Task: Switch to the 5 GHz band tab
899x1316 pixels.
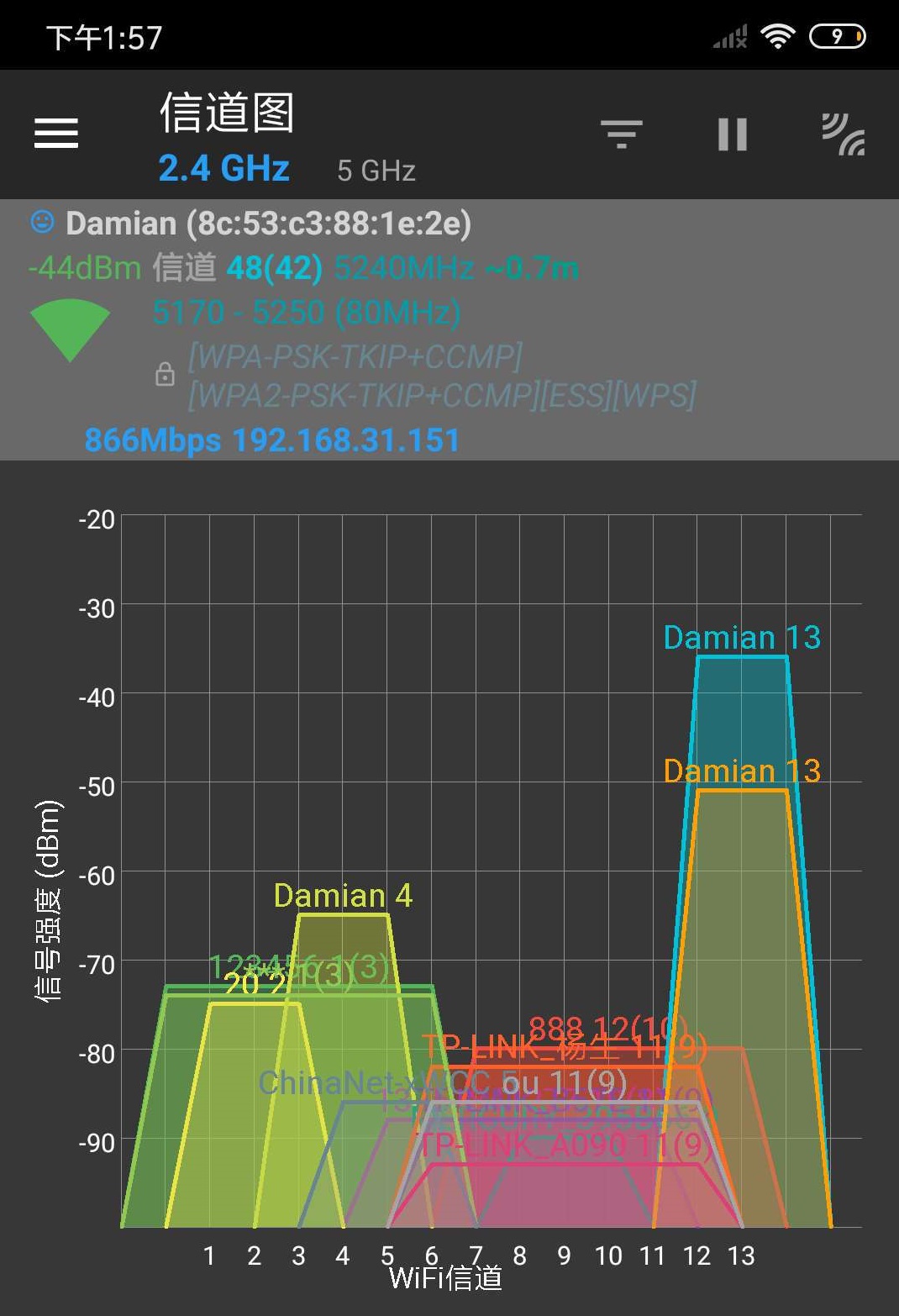Action: coord(376,171)
